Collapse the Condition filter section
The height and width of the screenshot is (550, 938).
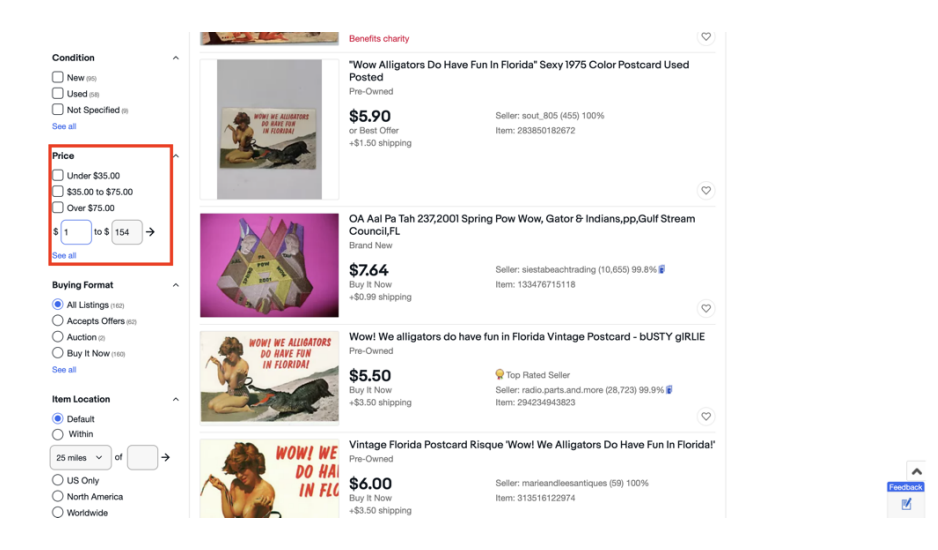176,58
